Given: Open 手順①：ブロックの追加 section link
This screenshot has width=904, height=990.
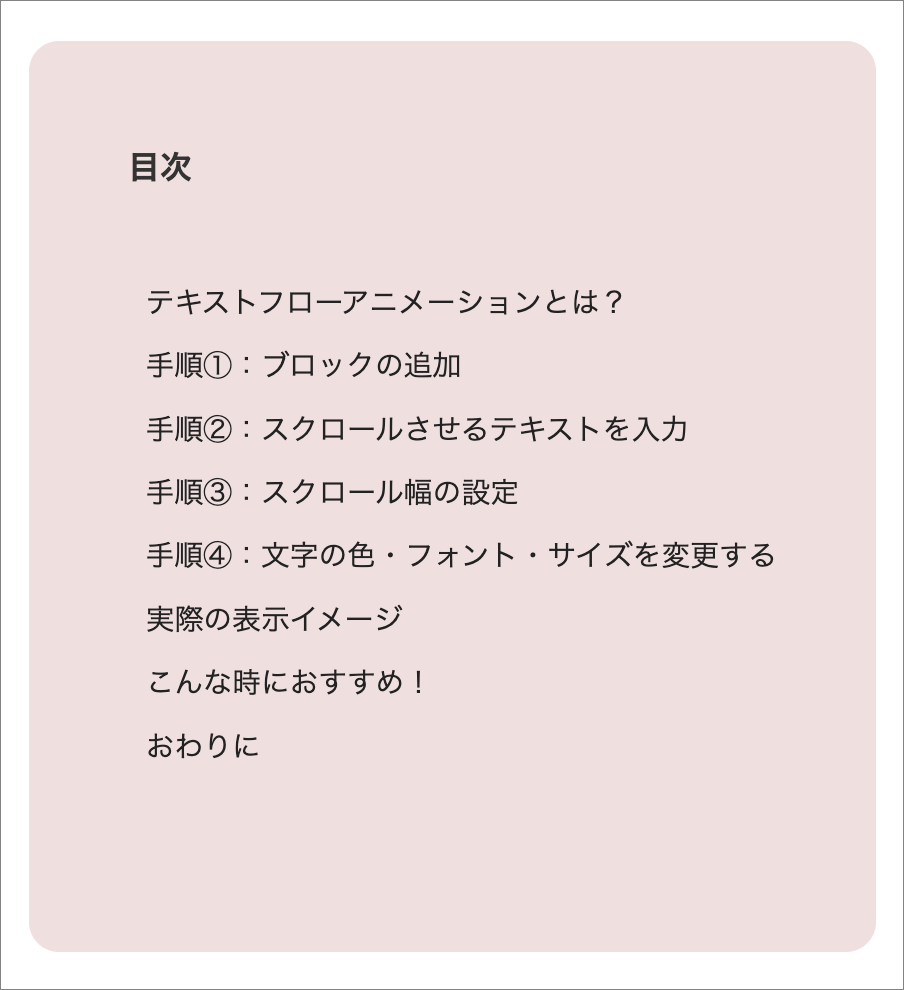Looking at the screenshot, I should (304, 365).
